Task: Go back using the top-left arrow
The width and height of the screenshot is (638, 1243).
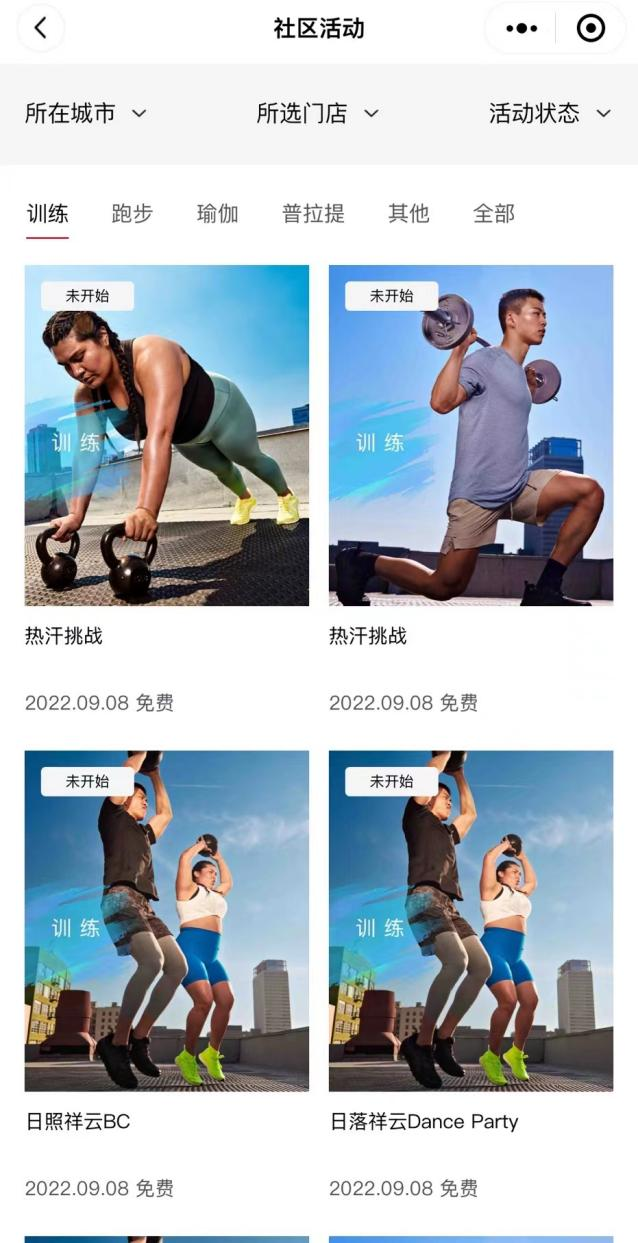Action: tap(40, 28)
